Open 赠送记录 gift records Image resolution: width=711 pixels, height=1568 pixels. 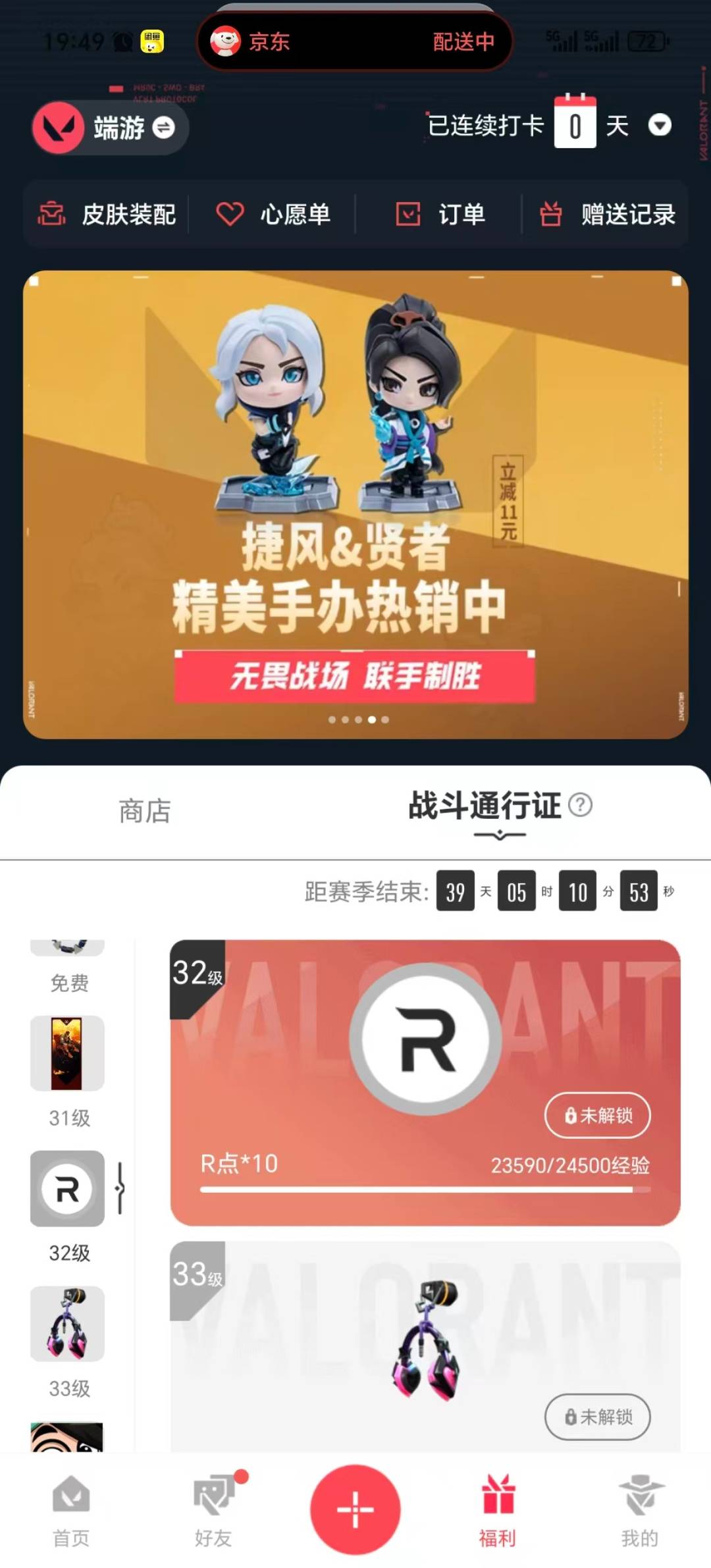click(x=607, y=215)
